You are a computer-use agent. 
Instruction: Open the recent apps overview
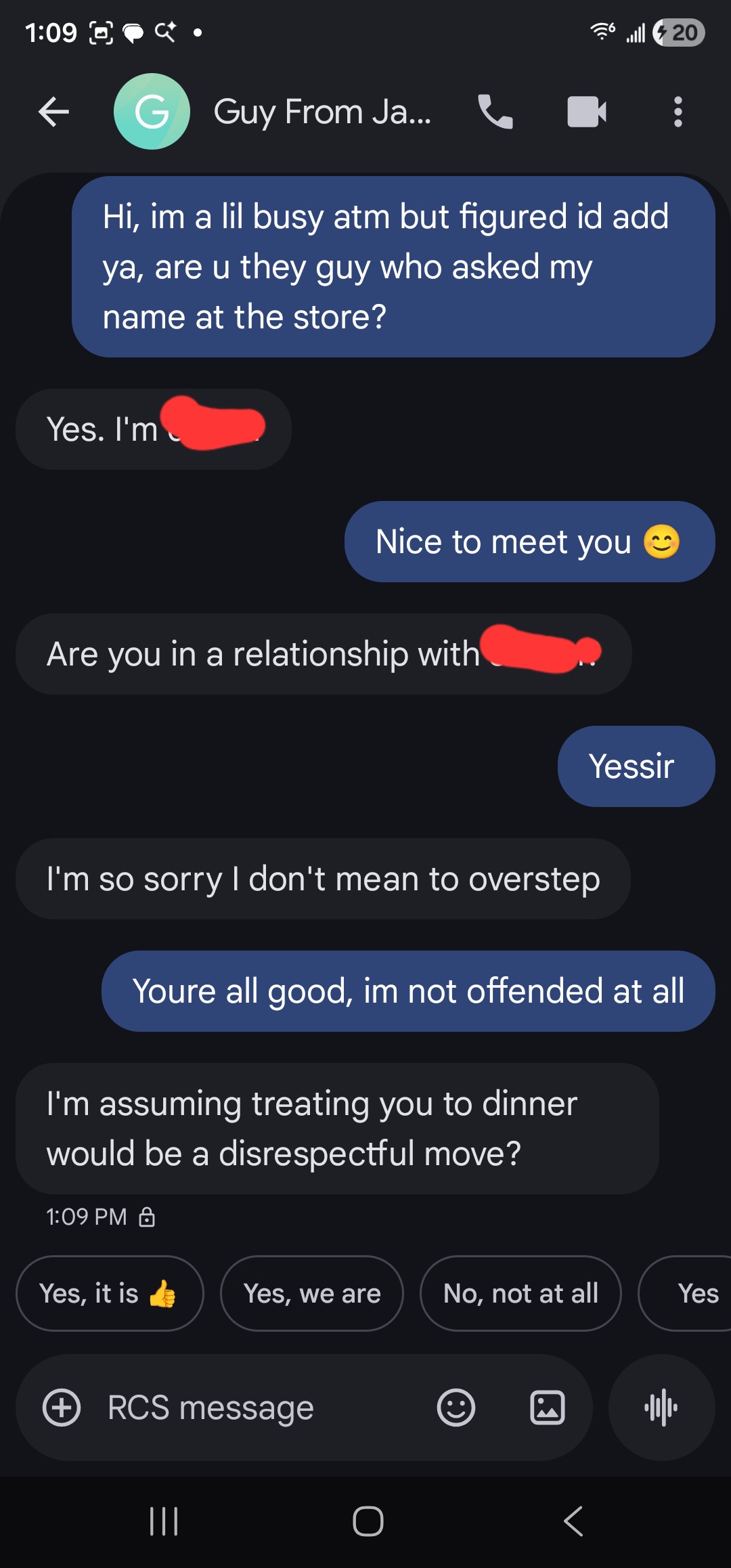[x=163, y=1521]
